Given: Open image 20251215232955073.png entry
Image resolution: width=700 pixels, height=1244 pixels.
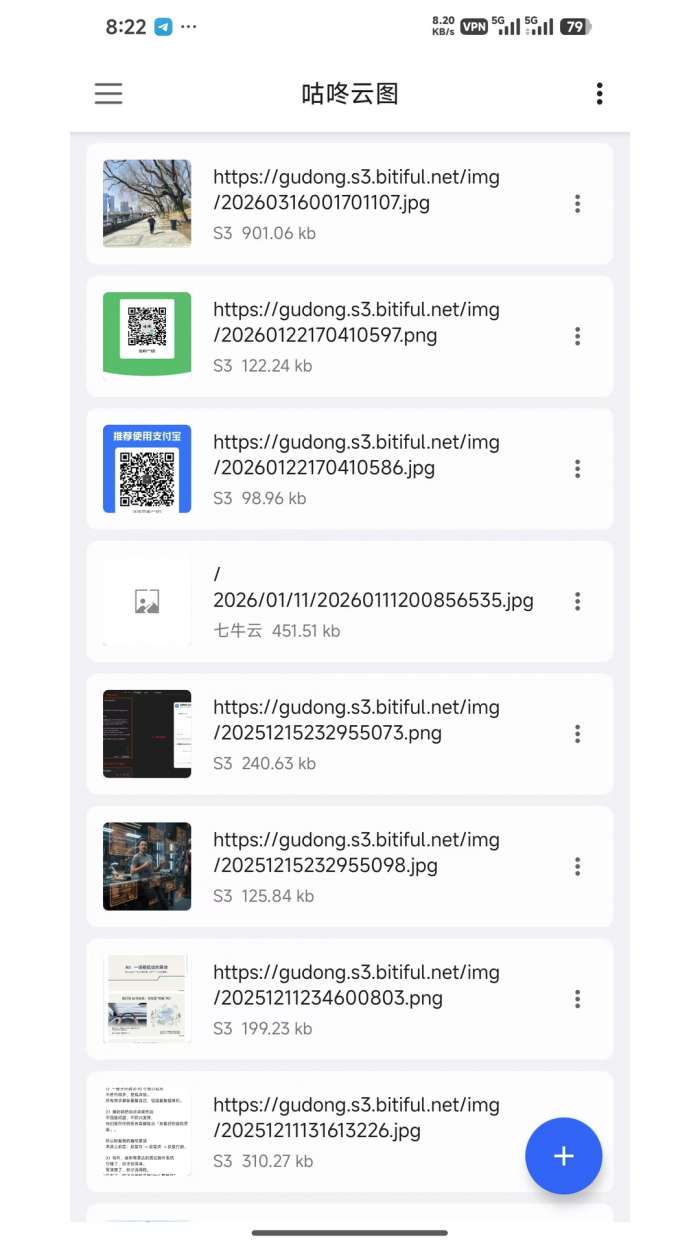Looking at the screenshot, I should [355, 733].
